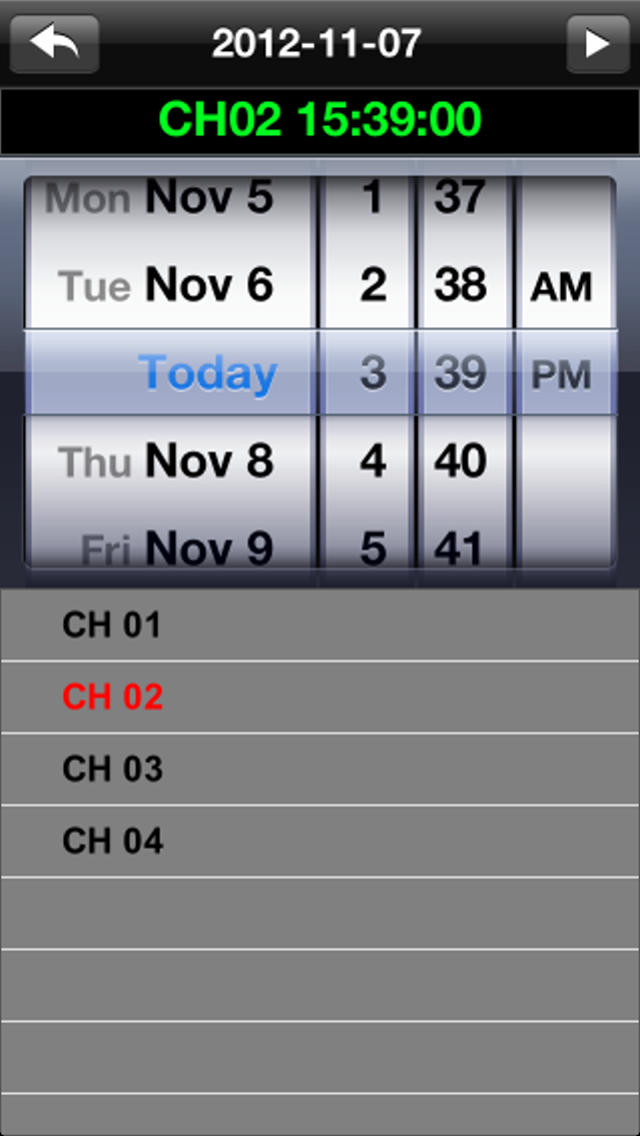Switch the time to AM
The height and width of the screenshot is (1136, 640).
click(562, 287)
